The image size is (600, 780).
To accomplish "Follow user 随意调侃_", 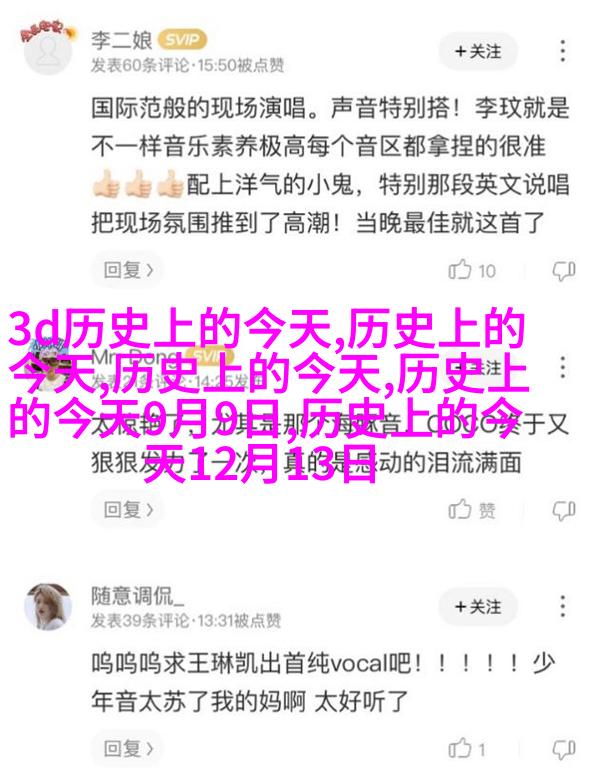I will pos(478,607).
